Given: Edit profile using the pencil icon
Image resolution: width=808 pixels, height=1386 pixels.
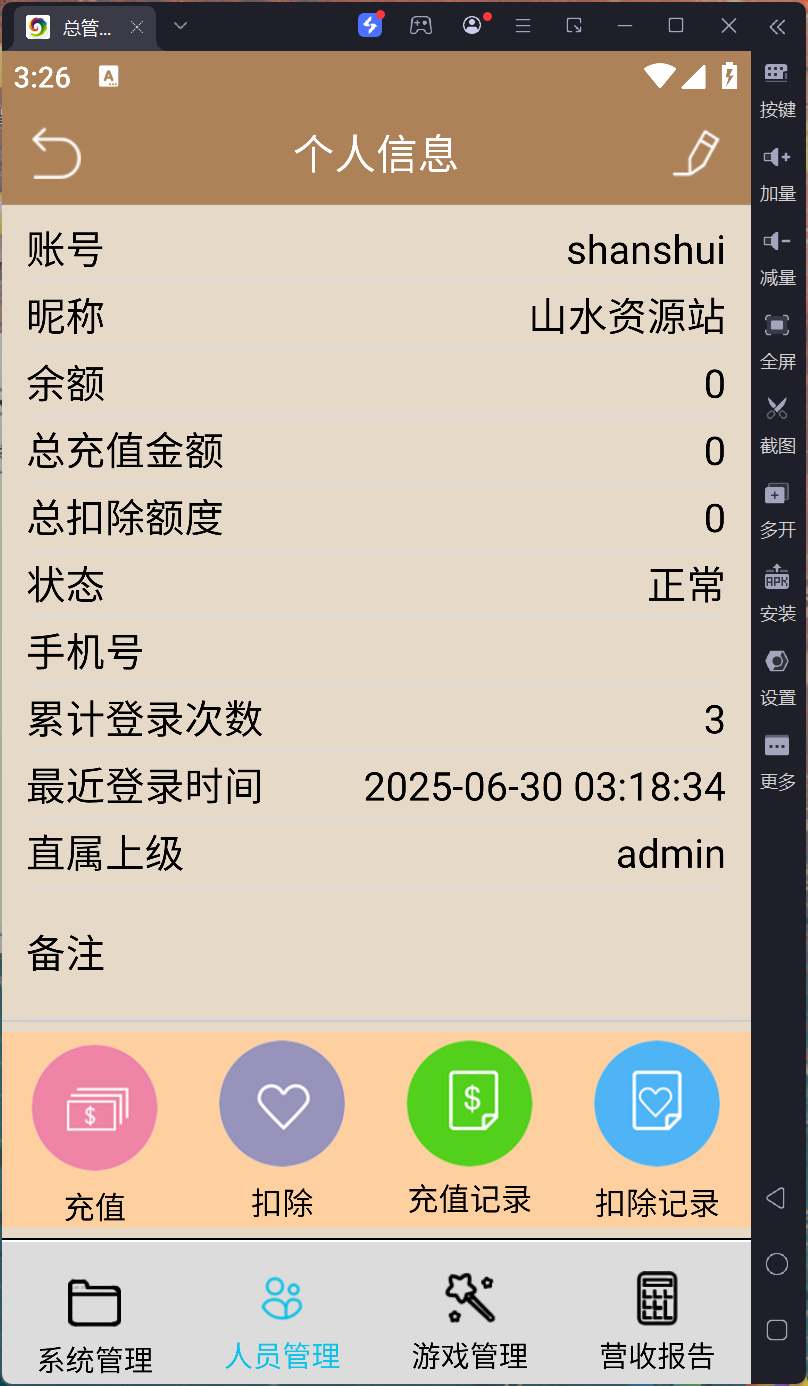Looking at the screenshot, I should click(x=696, y=155).
